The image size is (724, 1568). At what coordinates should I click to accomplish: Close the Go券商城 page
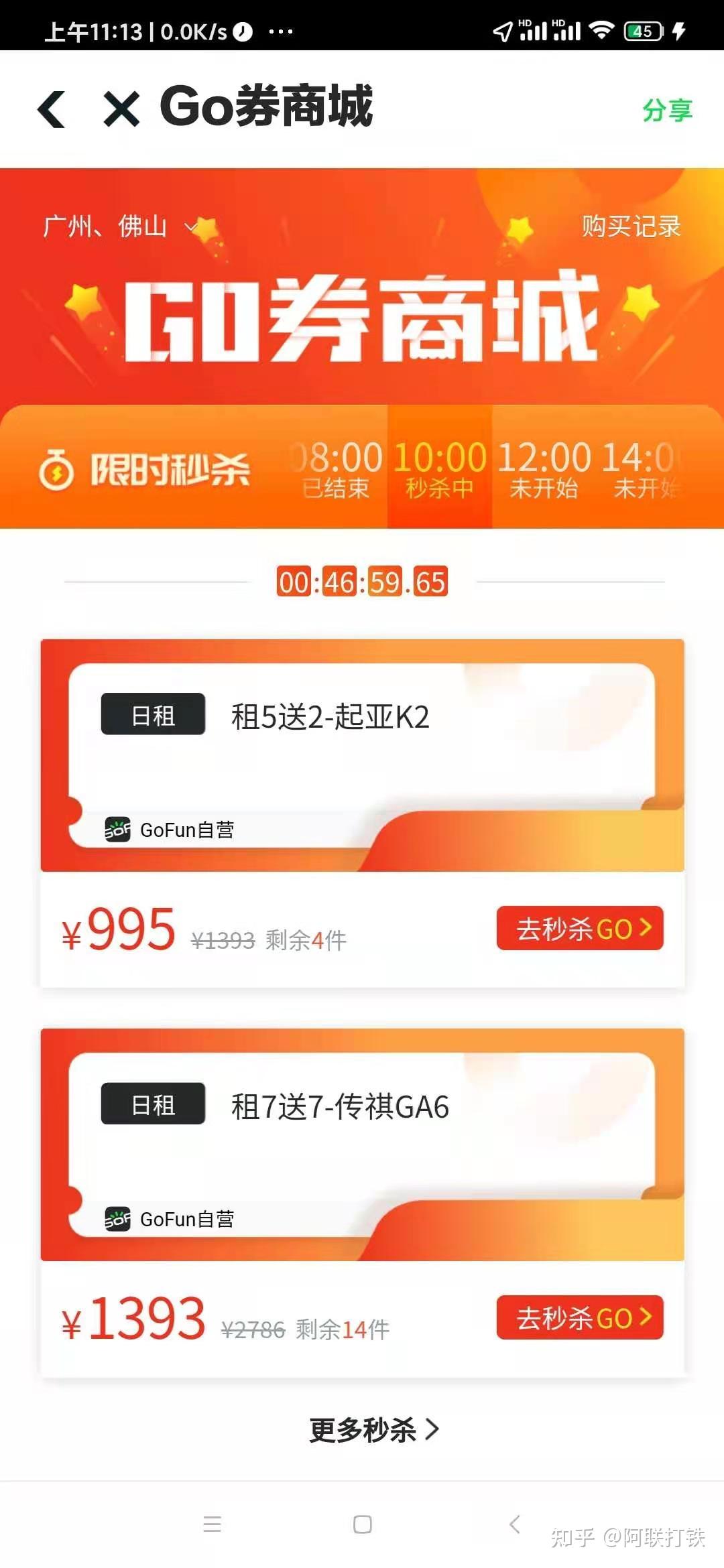(x=121, y=109)
